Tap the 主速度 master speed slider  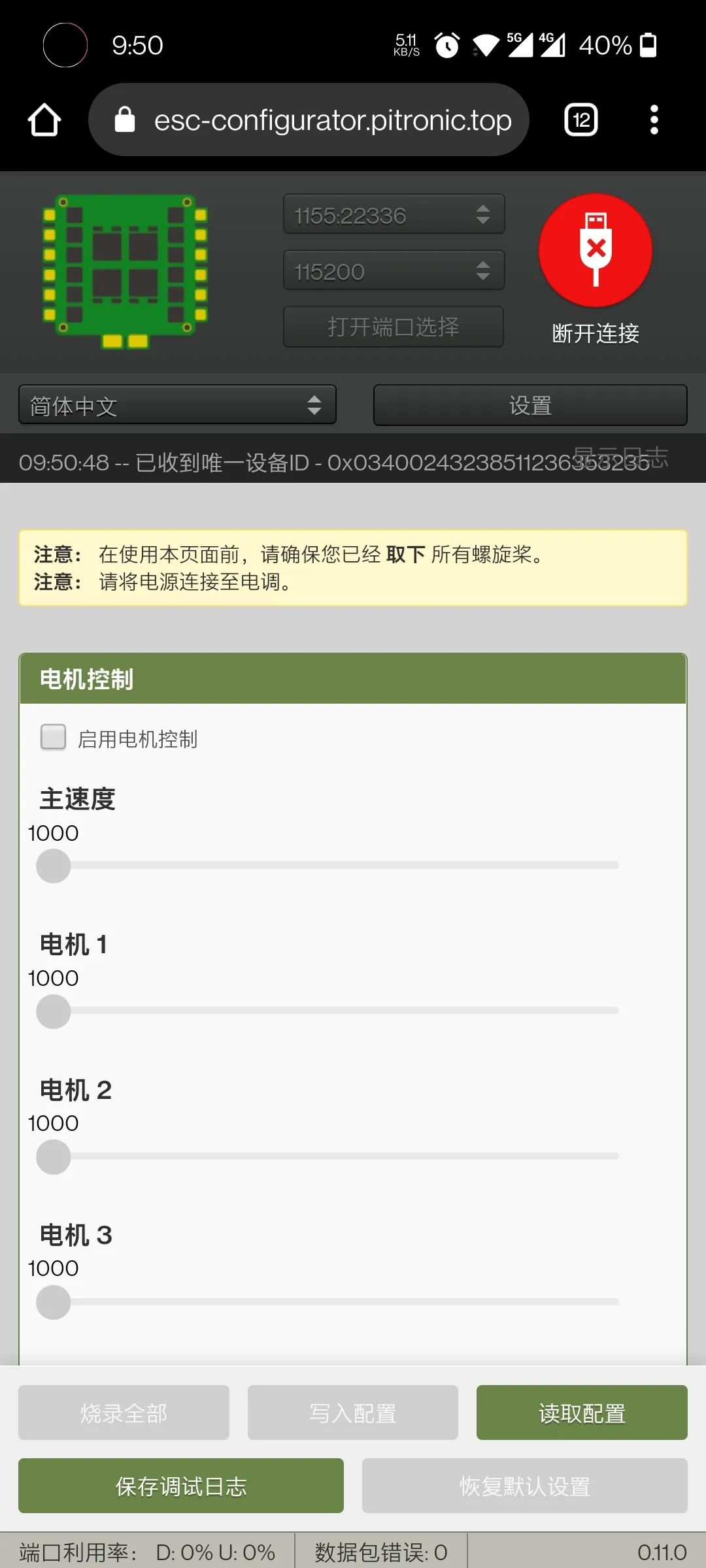327,866
